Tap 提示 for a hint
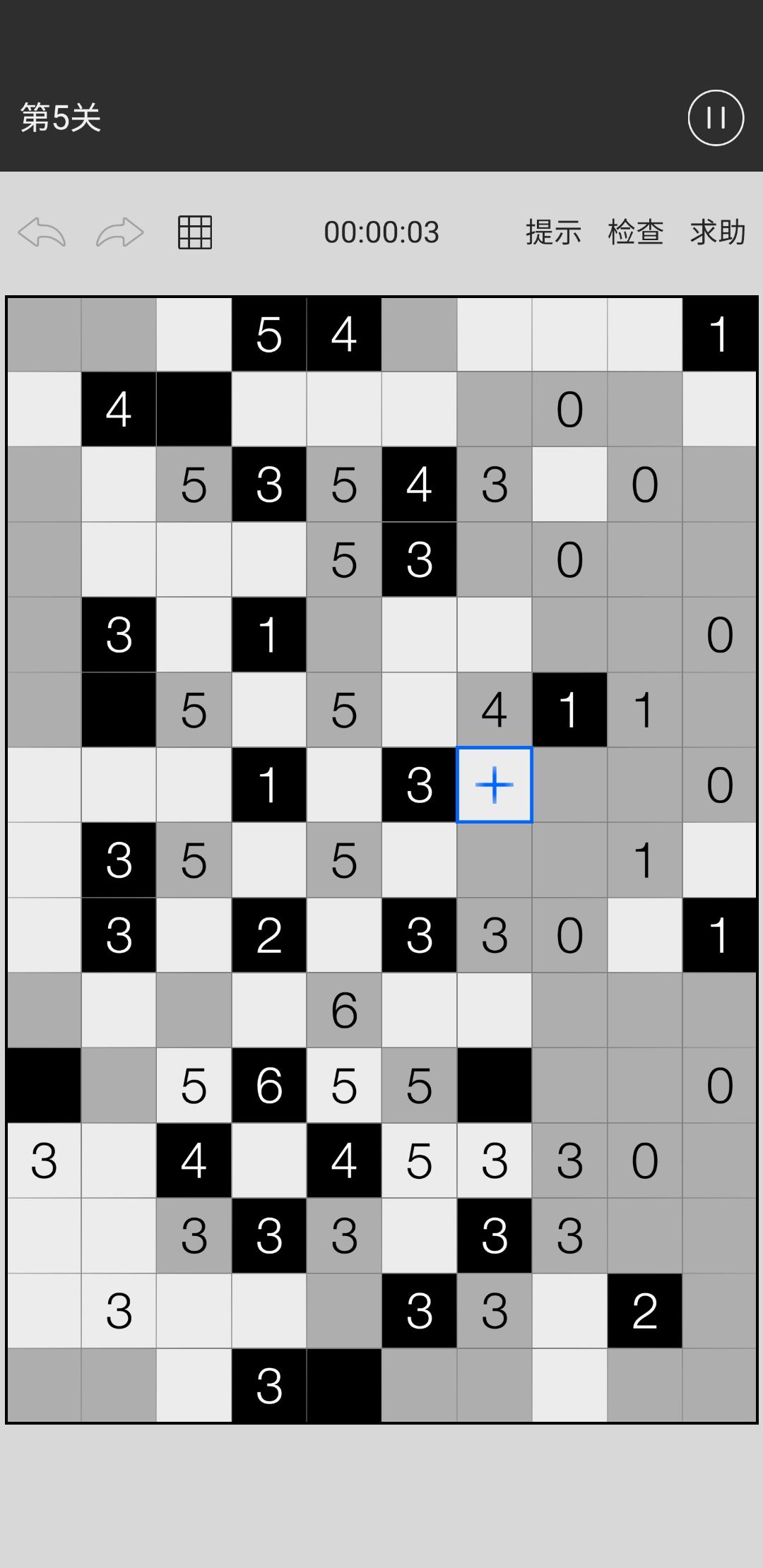Image resolution: width=763 pixels, height=1568 pixels. [x=553, y=232]
